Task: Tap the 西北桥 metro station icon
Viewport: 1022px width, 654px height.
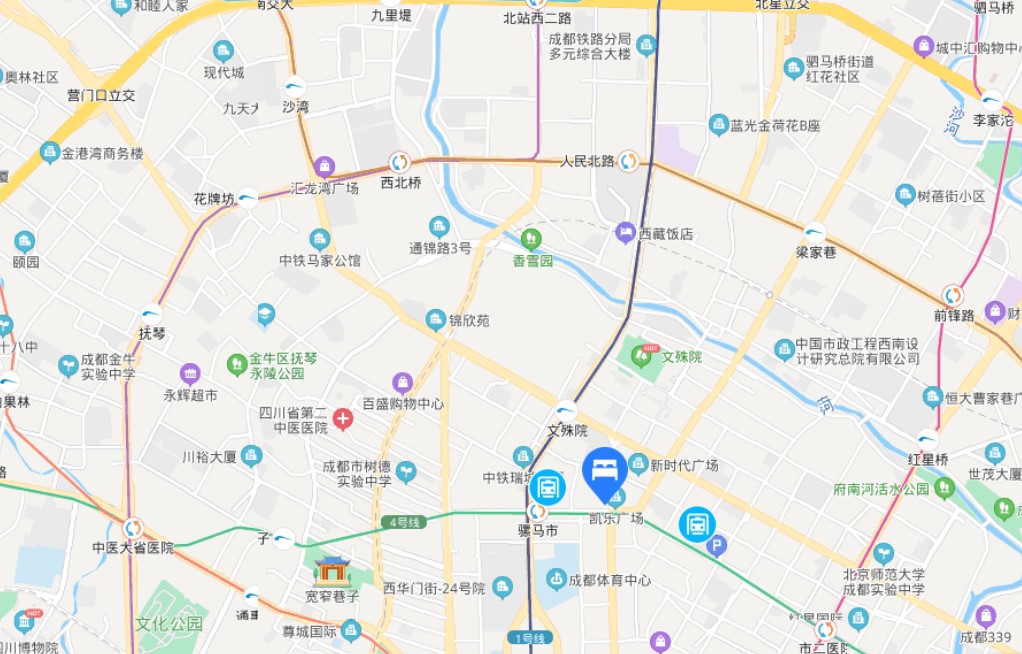Action: click(x=400, y=162)
